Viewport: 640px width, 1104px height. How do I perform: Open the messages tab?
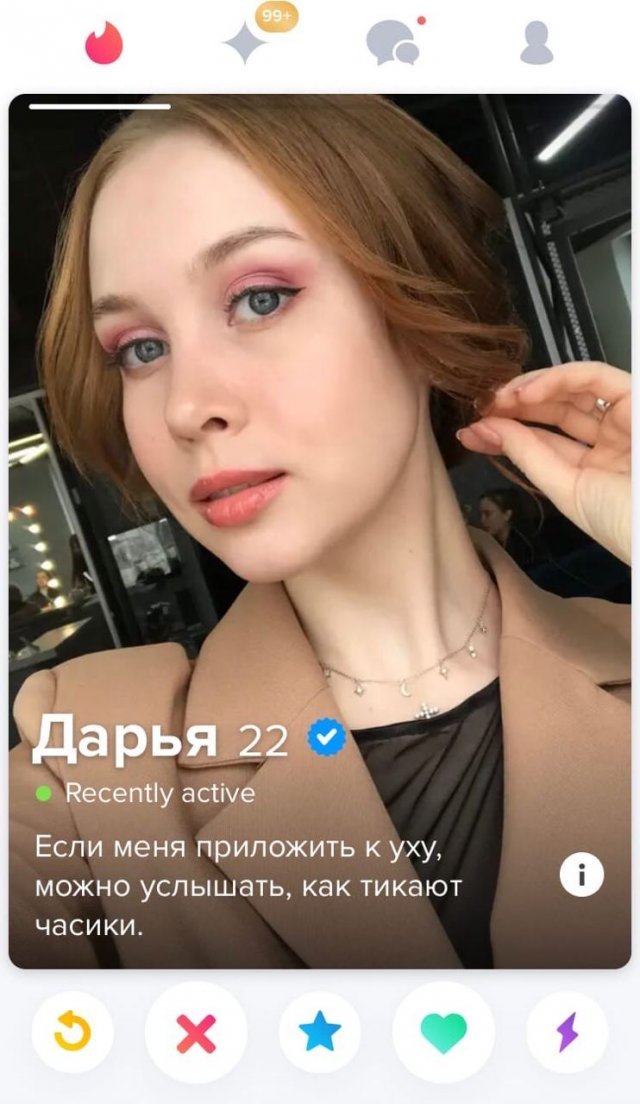(x=390, y=43)
